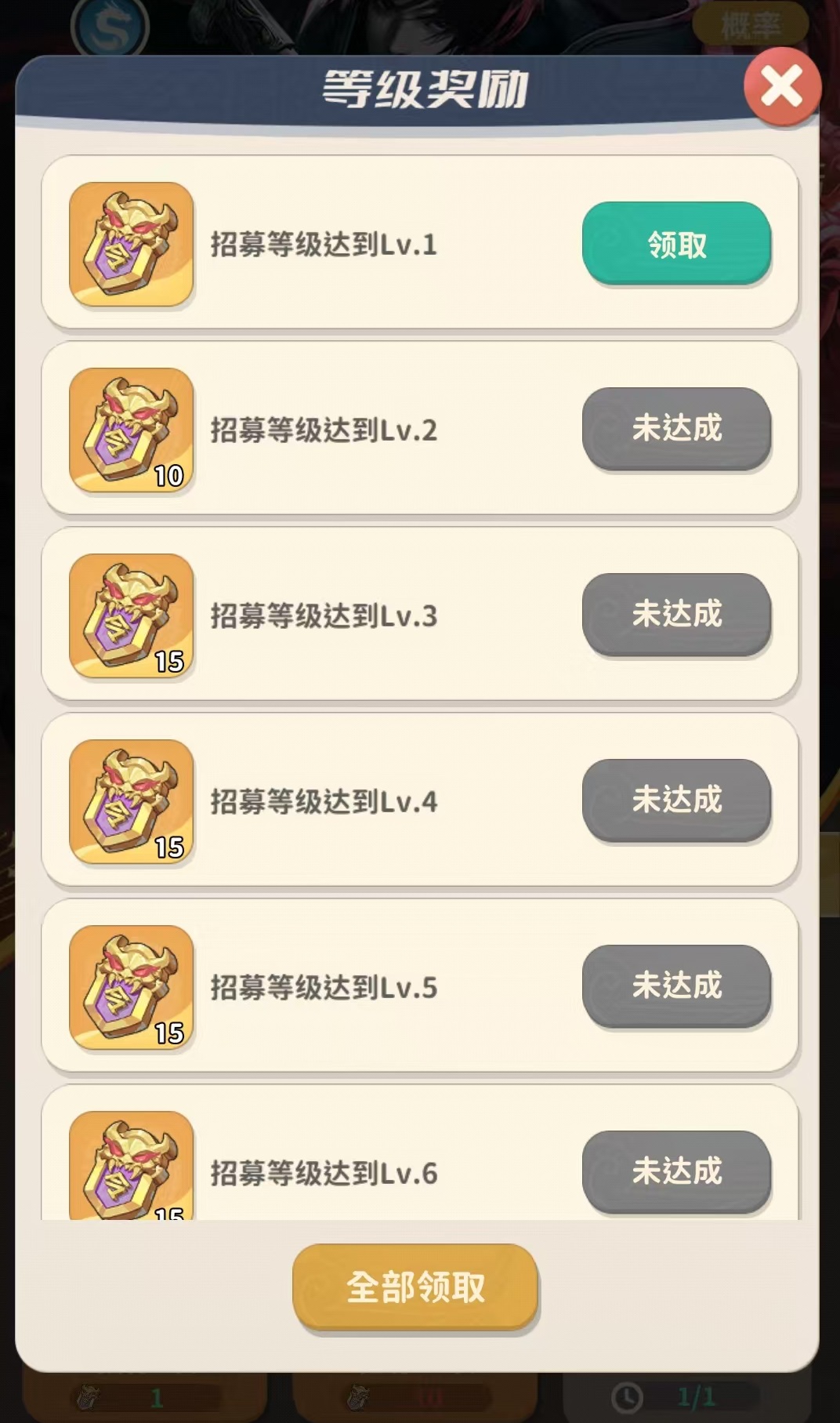The width and height of the screenshot is (840, 1423).
Task: View the Lv.1 reward item icon
Action: tap(132, 244)
